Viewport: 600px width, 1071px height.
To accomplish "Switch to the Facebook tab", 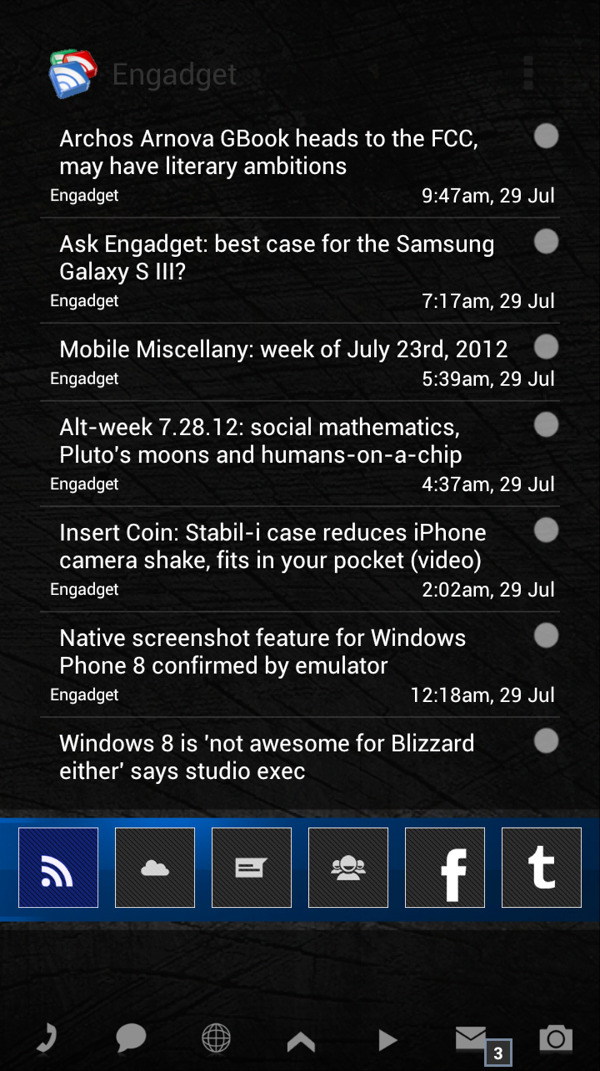I will pyautogui.click(x=445, y=868).
